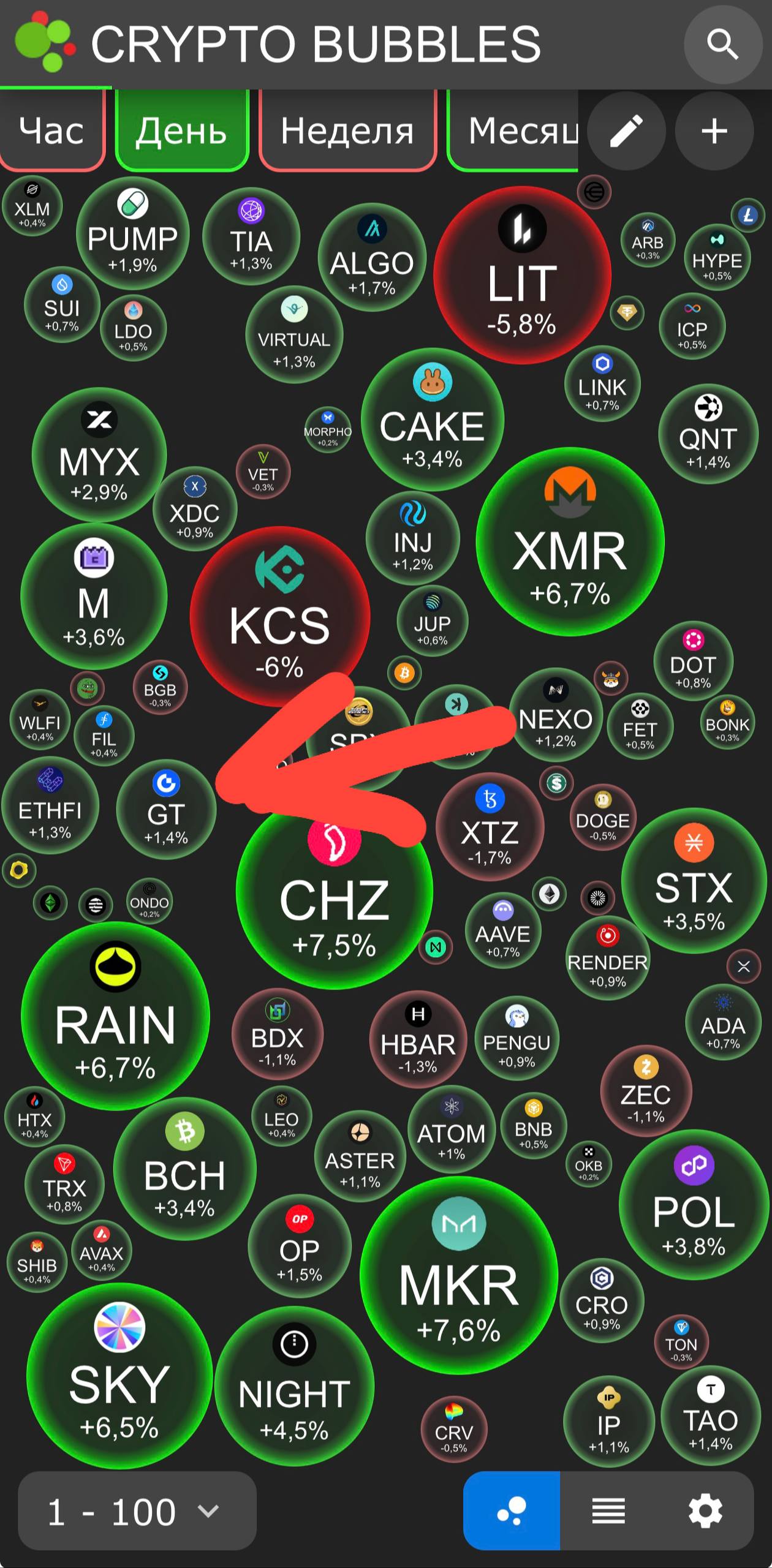Switch to the bubbles view
Screen dimensions: 772x1568
[x=512, y=1511]
